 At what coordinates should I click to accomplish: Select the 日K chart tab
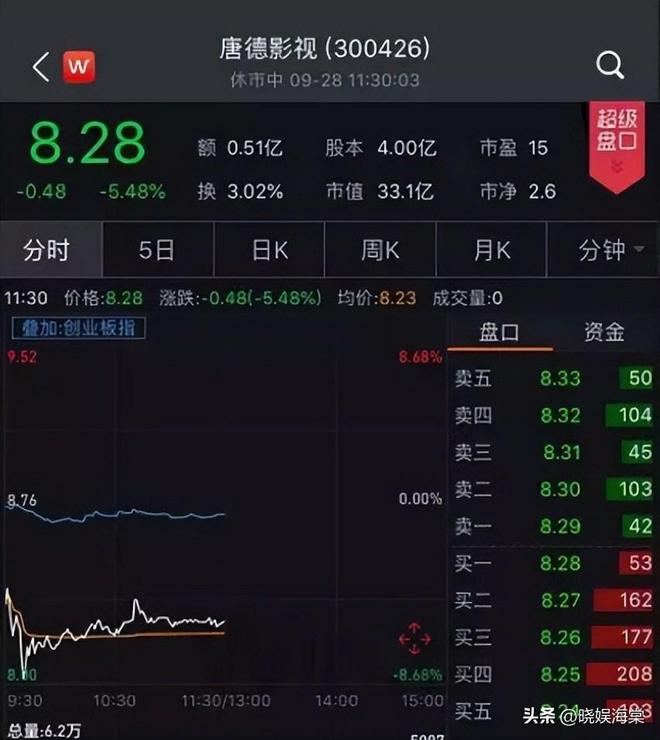[x=268, y=250]
